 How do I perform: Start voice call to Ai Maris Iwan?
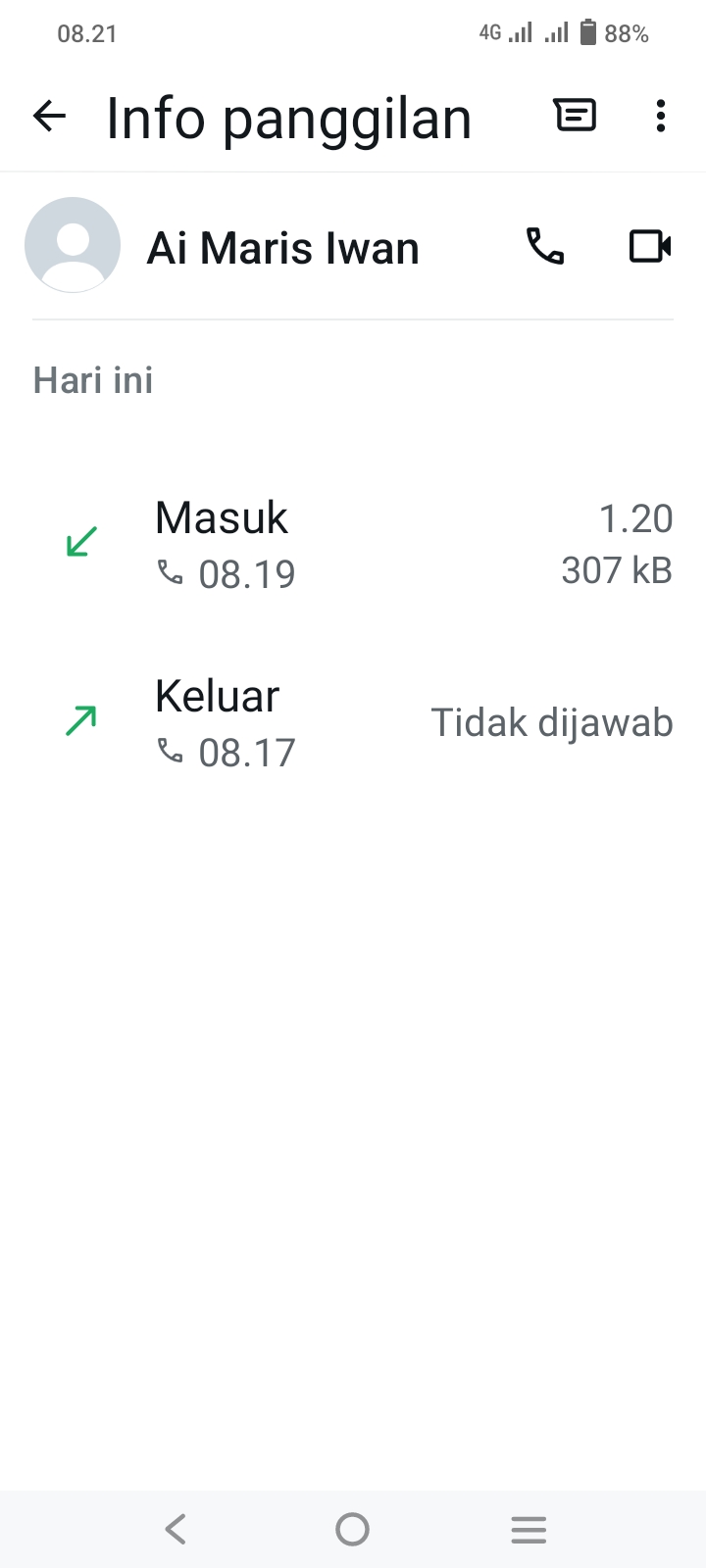point(545,246)
